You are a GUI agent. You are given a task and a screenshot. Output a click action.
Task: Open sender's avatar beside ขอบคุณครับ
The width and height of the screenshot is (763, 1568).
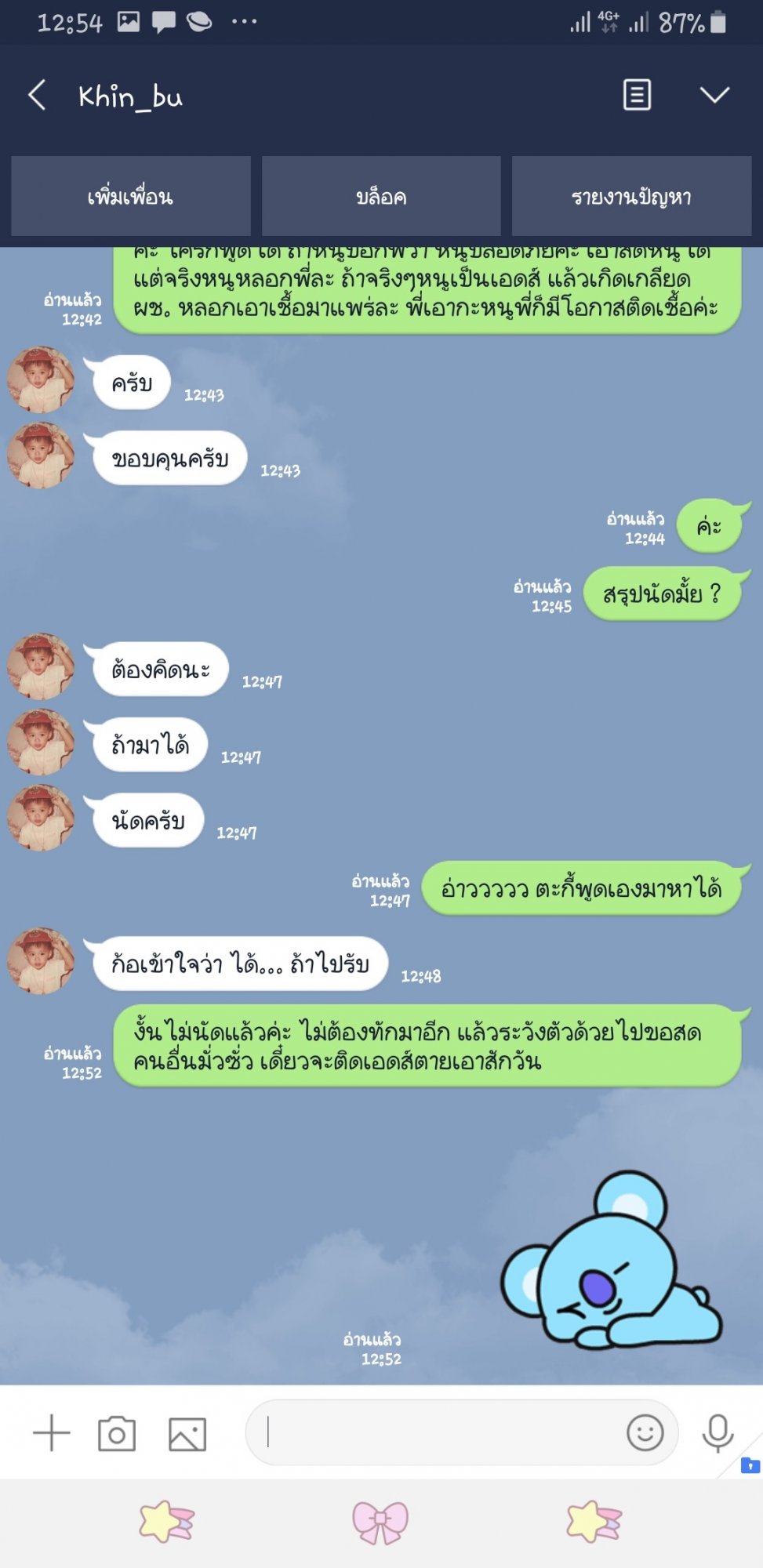tap(41, 456)
